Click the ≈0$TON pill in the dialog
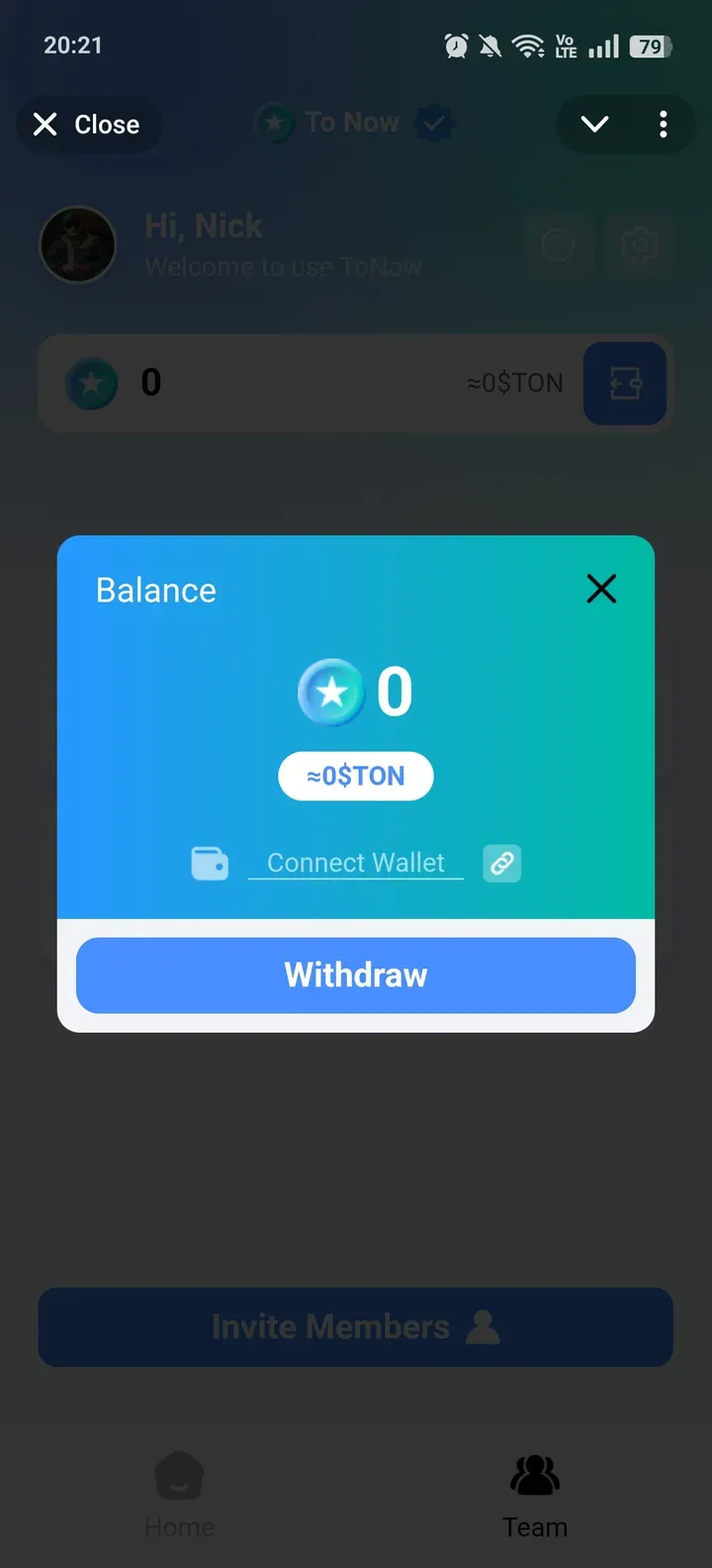This screenshot has width=712, height=1568. coord(355,776)
